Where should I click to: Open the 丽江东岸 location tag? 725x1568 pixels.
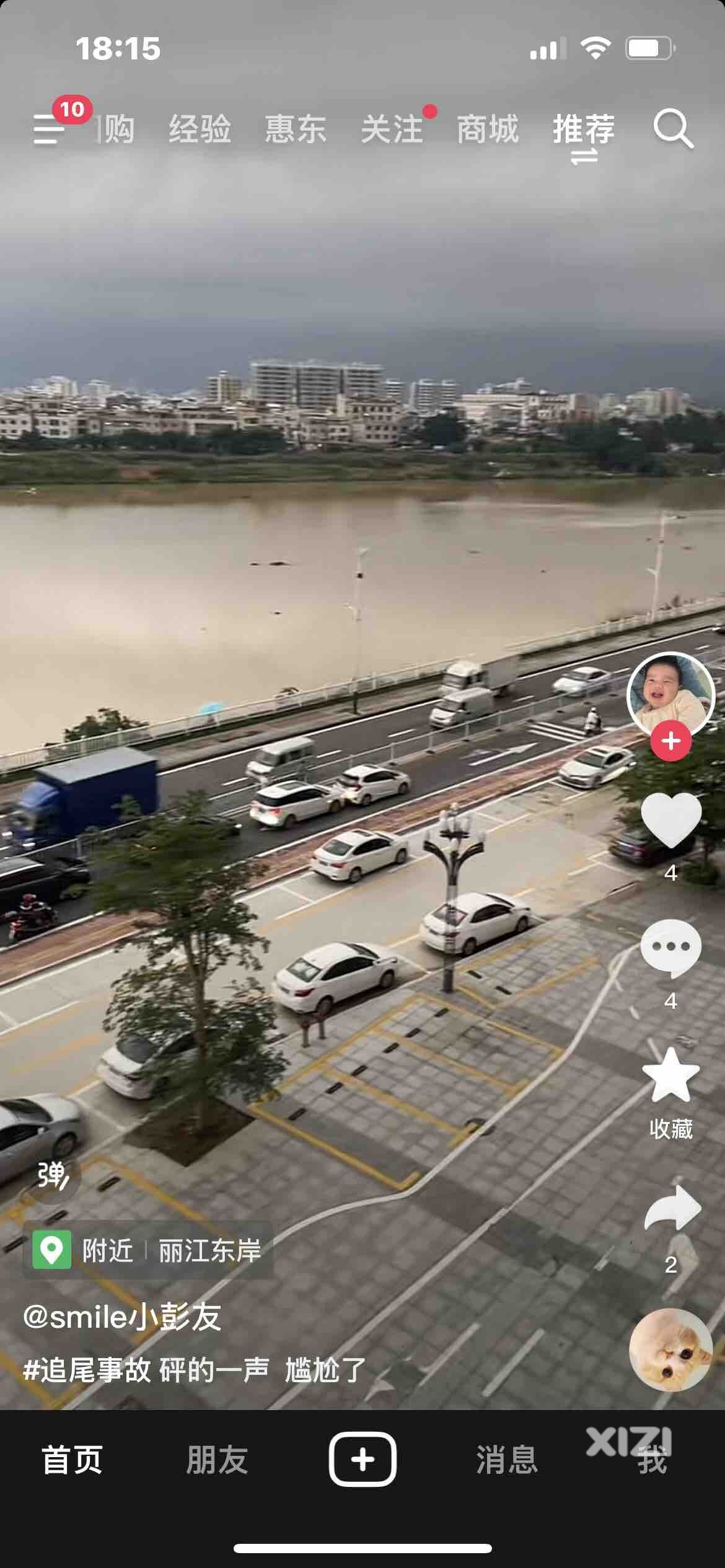pyautogui.click(x=209, y=1250)
